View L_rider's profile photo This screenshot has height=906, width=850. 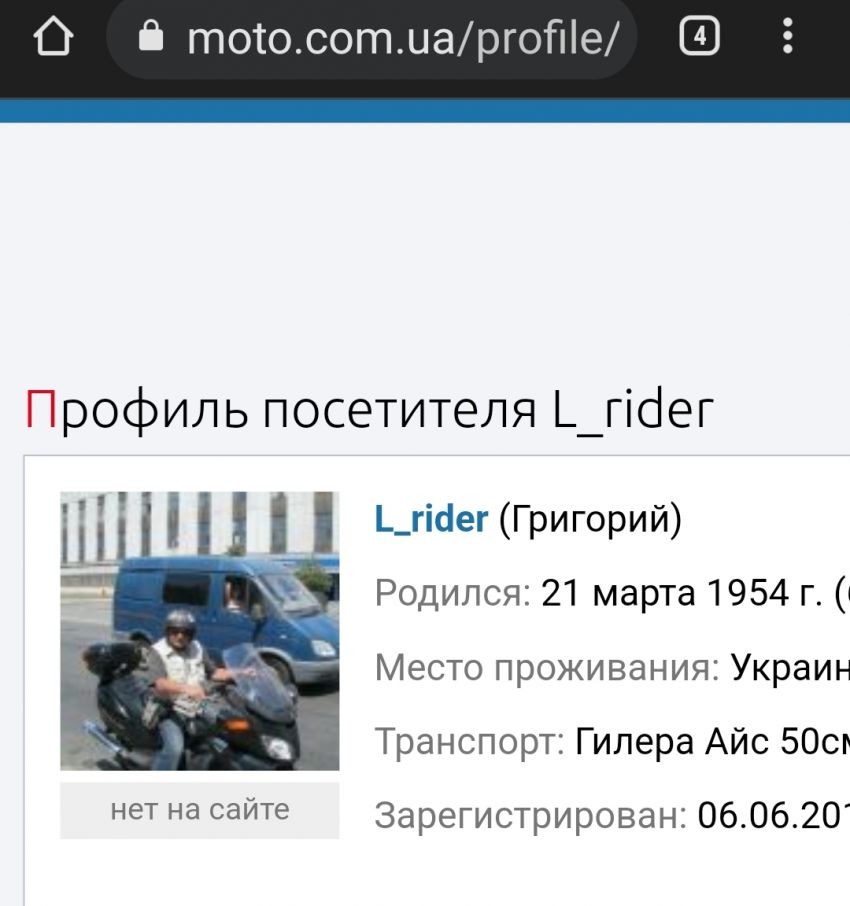tap(200, 630)
